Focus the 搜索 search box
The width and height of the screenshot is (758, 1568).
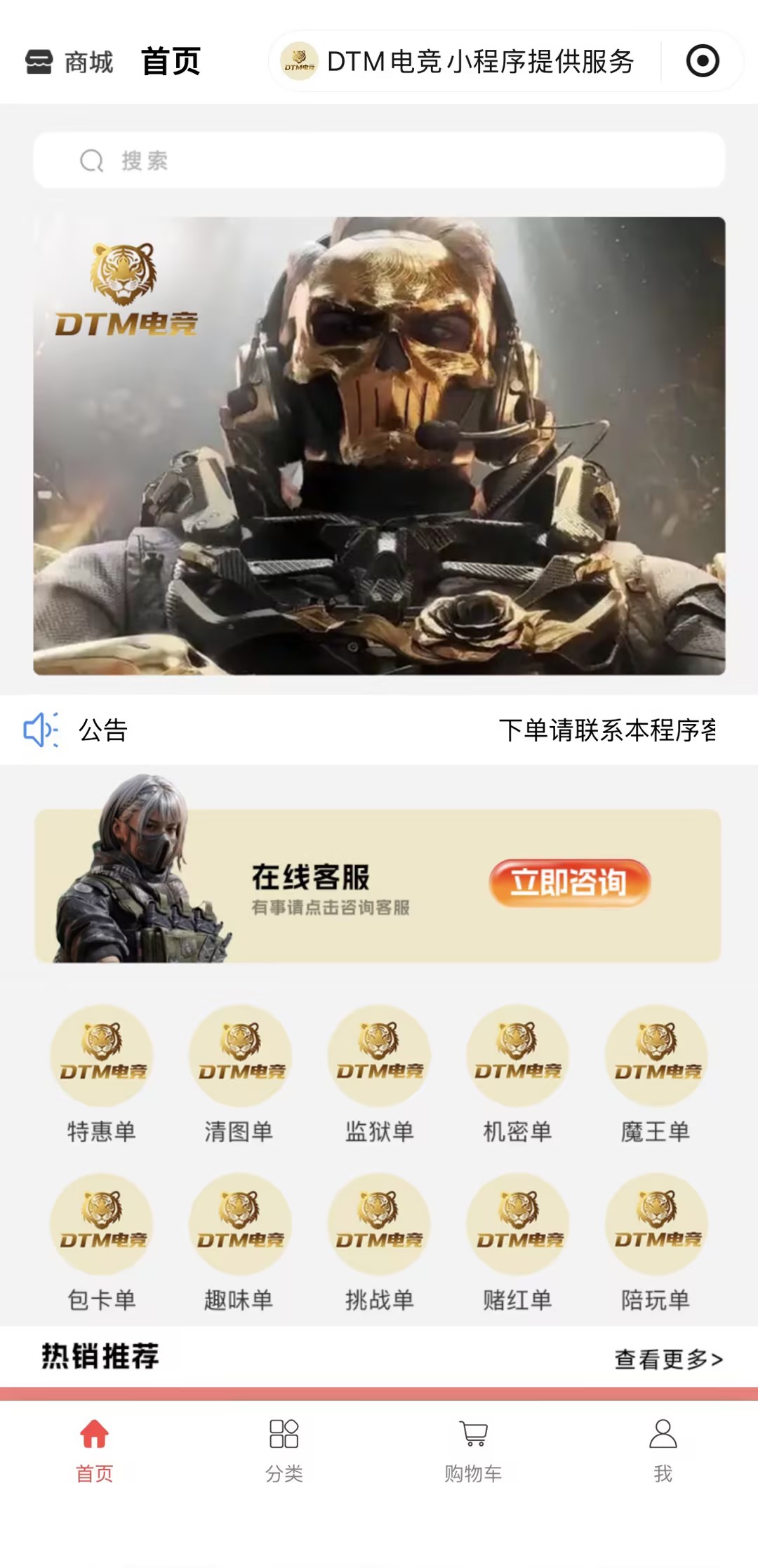[379, 161]
